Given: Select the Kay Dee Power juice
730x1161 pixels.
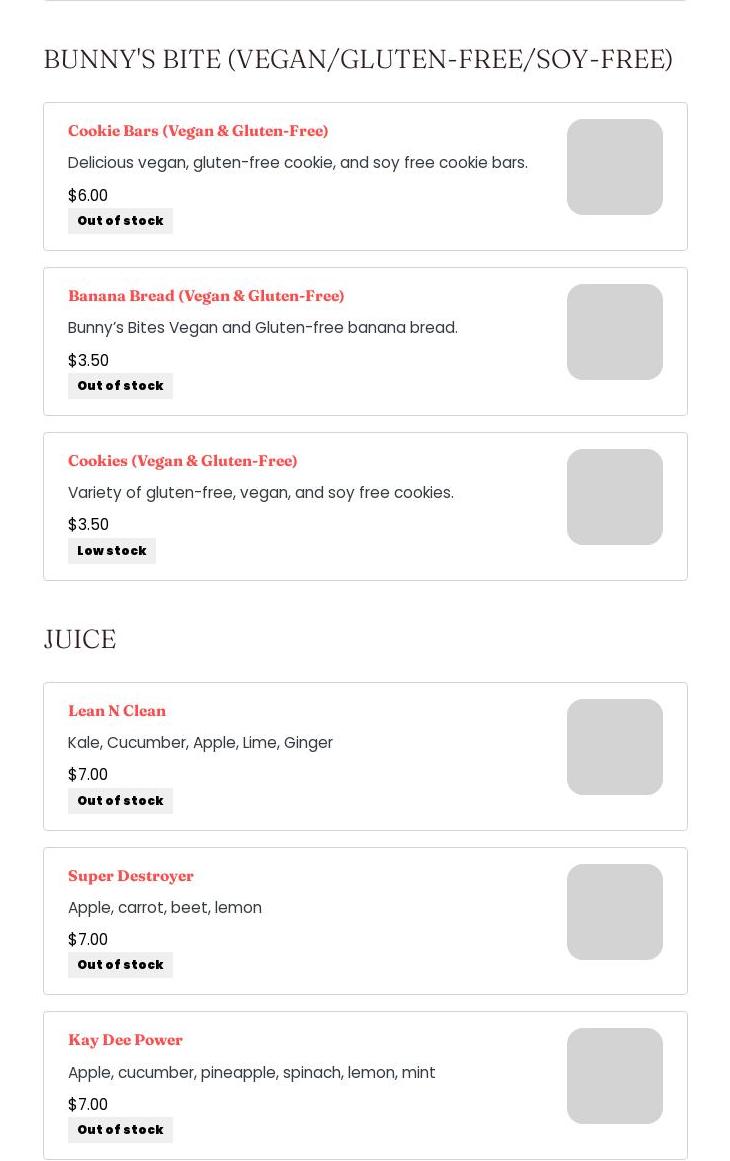Looking at the screenshot, I should [x=125, y=1040].
